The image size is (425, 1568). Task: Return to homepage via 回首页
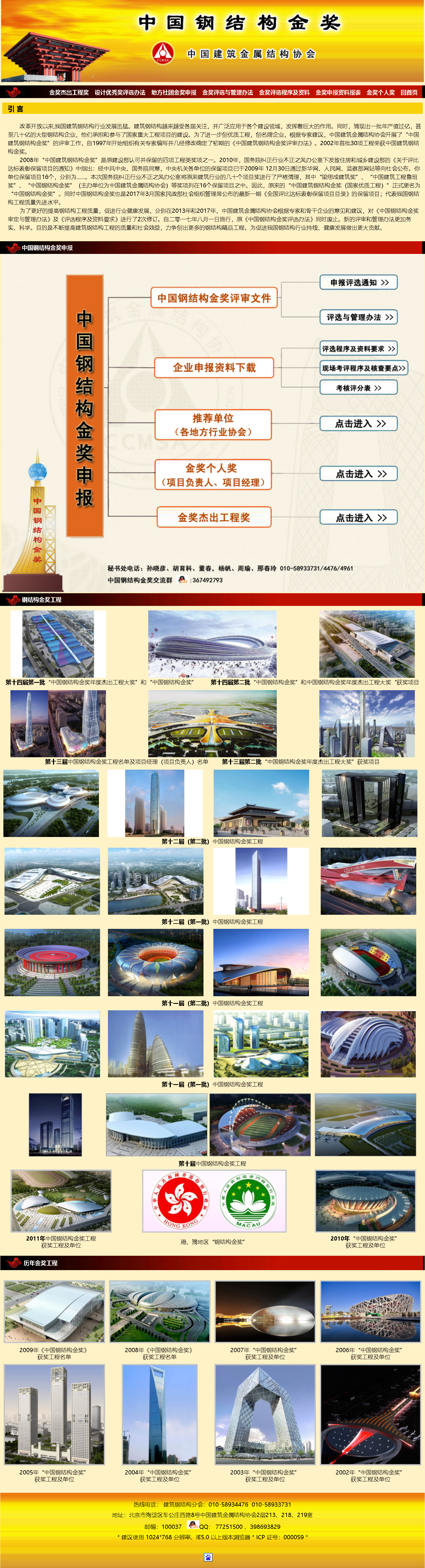coord(409,92)
